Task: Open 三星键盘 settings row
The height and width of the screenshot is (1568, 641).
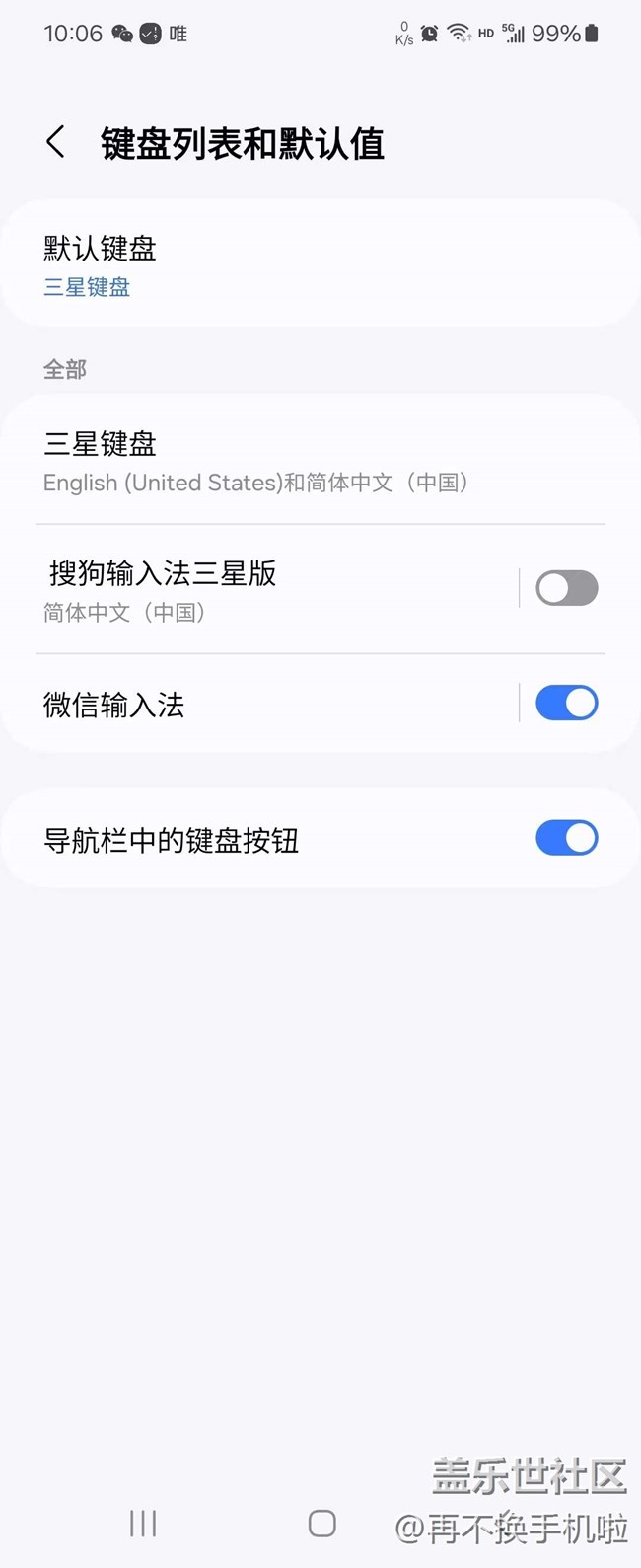Action: 320,461
